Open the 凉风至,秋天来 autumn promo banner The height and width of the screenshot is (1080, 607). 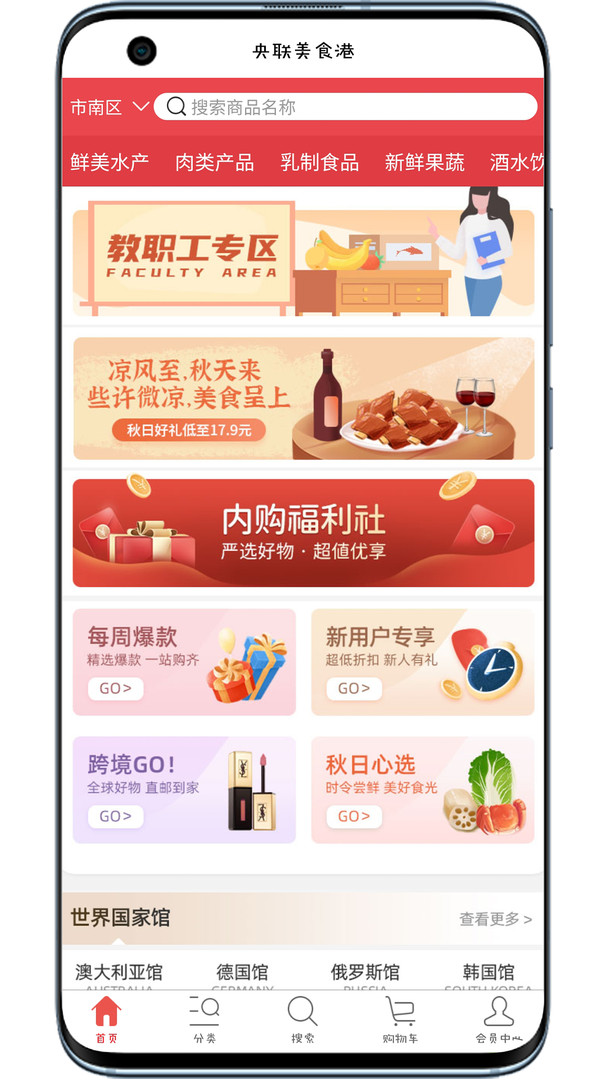pyautogui.click(x=303, y=398)
